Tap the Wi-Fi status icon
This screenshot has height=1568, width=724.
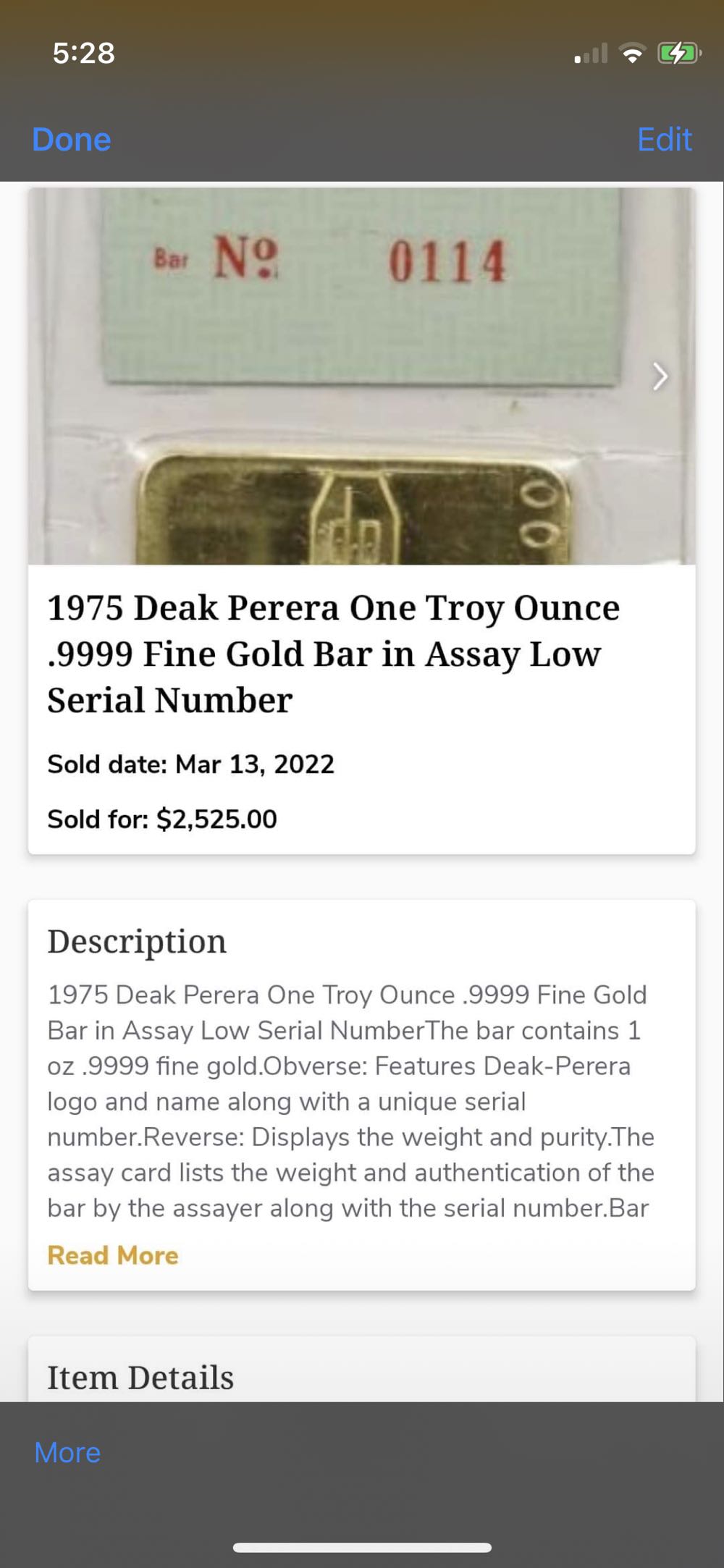click(631, 52)
